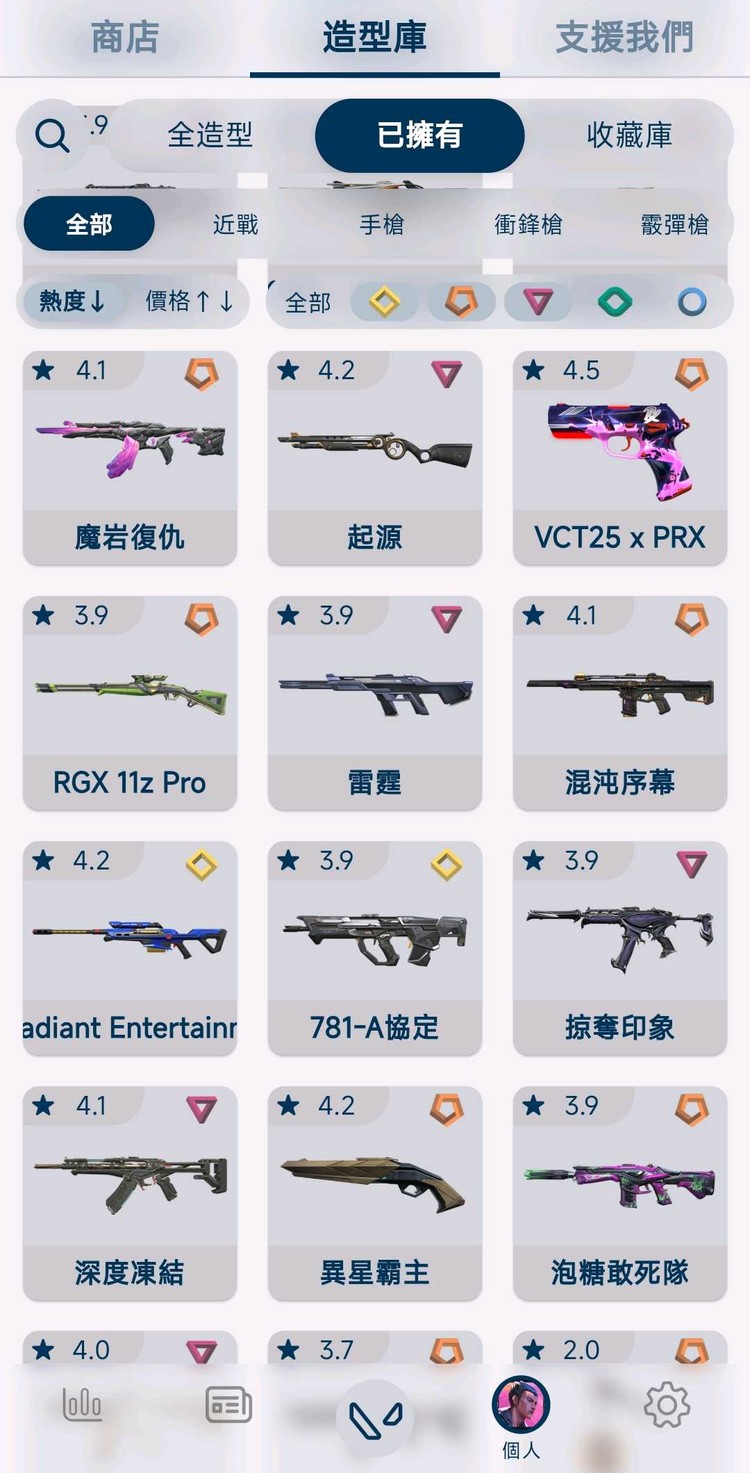Filter skins by Select edition diamond icon

(x=384, y=301)
